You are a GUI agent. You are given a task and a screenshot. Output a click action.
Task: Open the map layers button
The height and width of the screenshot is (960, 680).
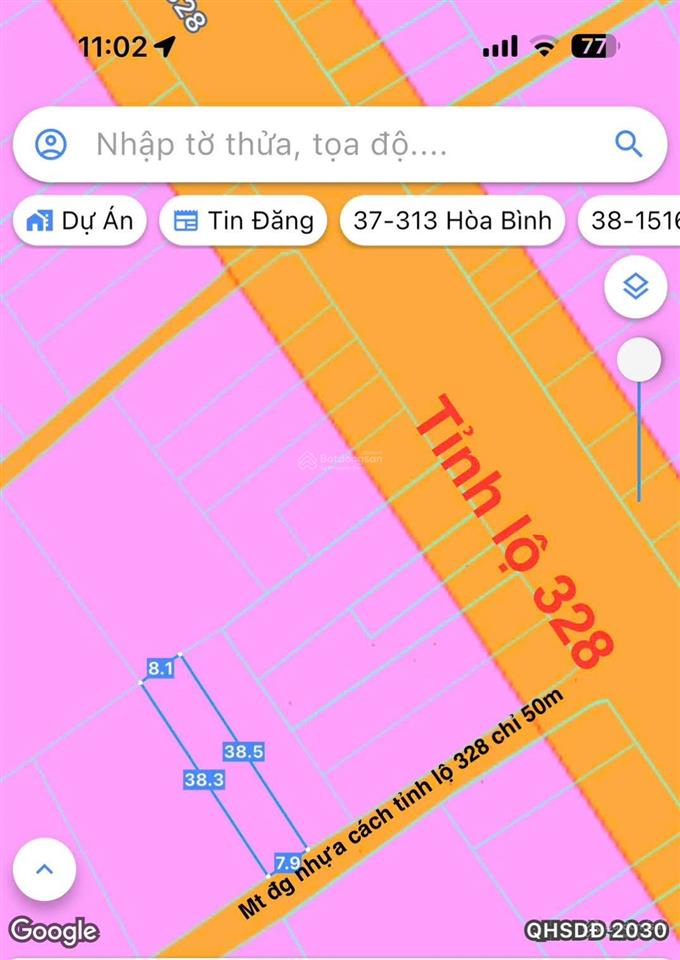click(636, 288)
